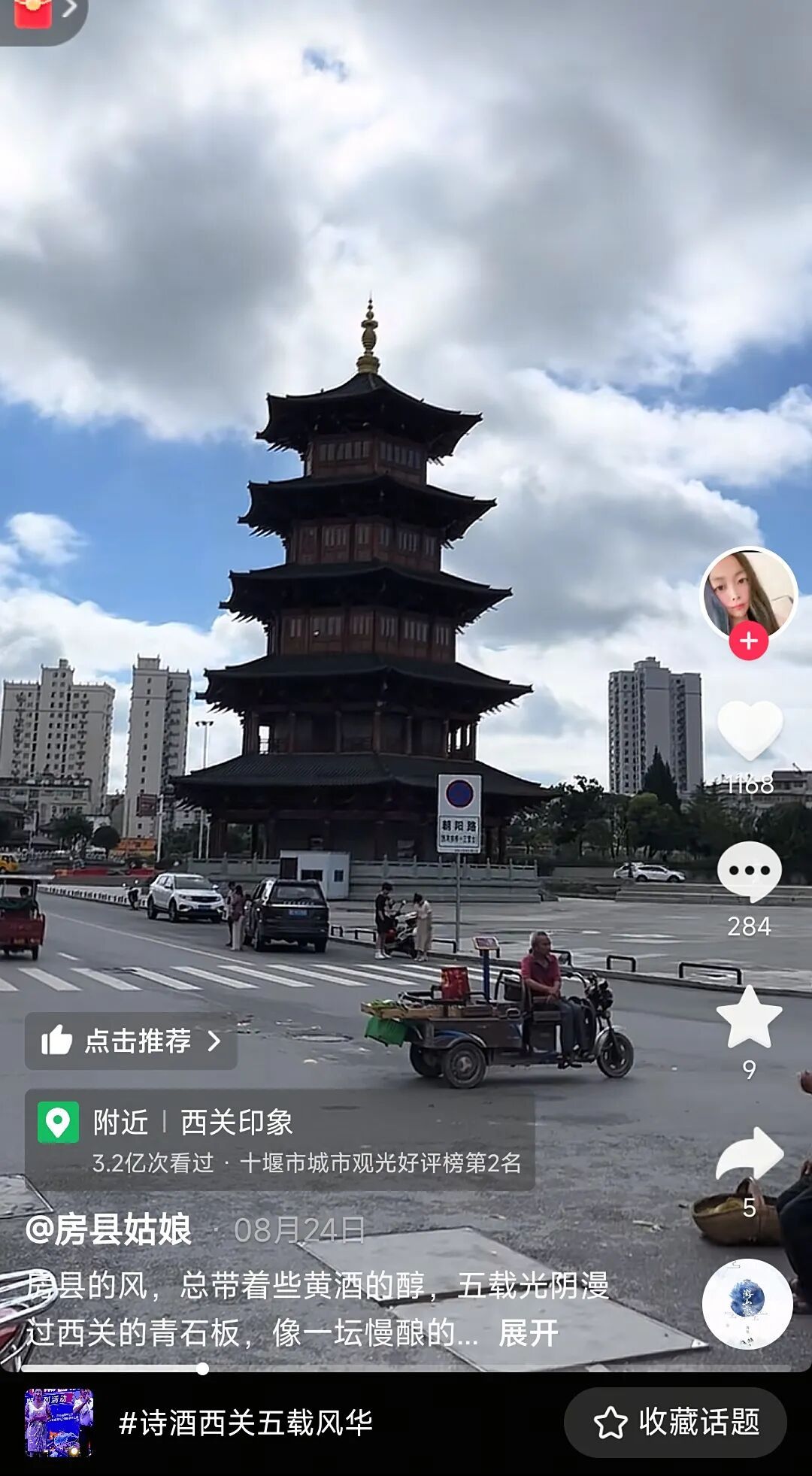Open the comments section
This screenshot has width=812, height=1476.
point(749,871)
